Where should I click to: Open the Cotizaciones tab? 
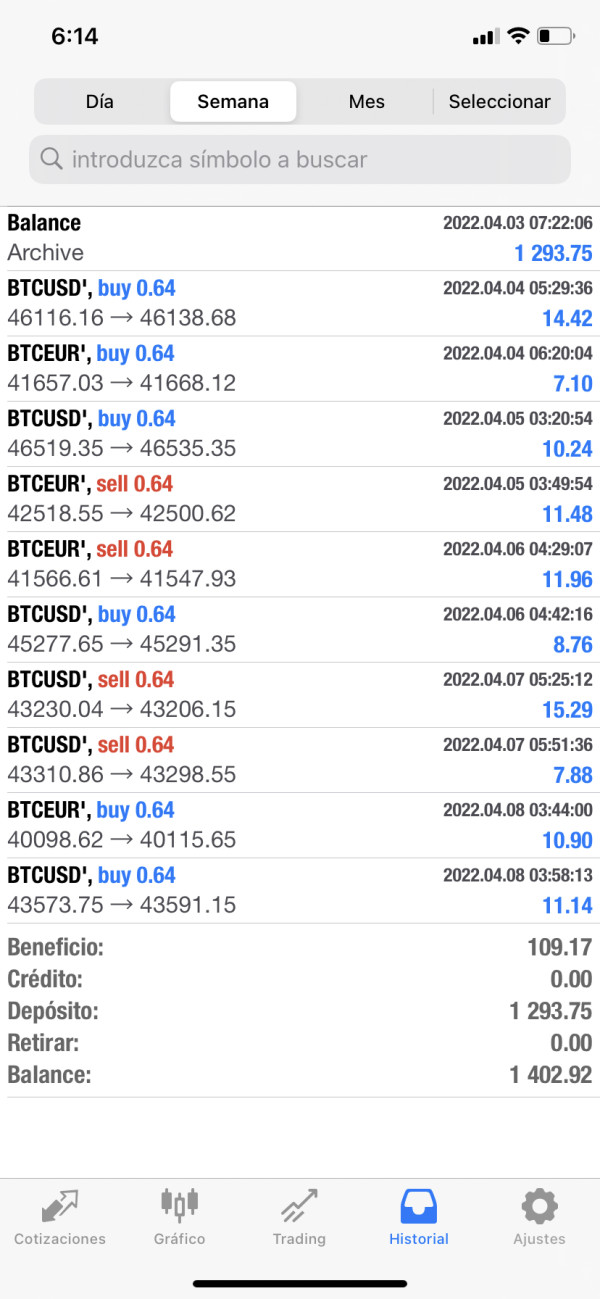[x=60, y=1216]
